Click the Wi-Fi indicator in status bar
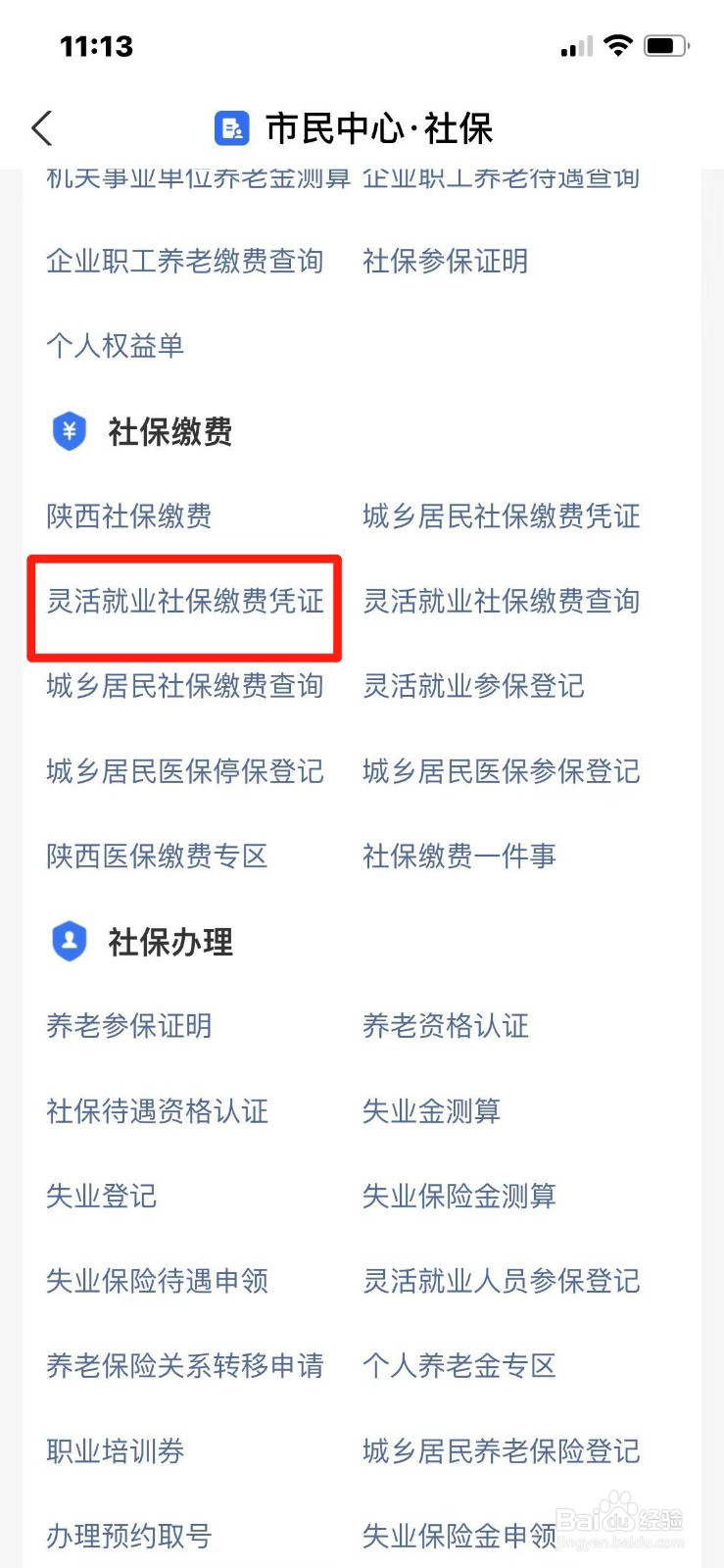 (619, 45)
